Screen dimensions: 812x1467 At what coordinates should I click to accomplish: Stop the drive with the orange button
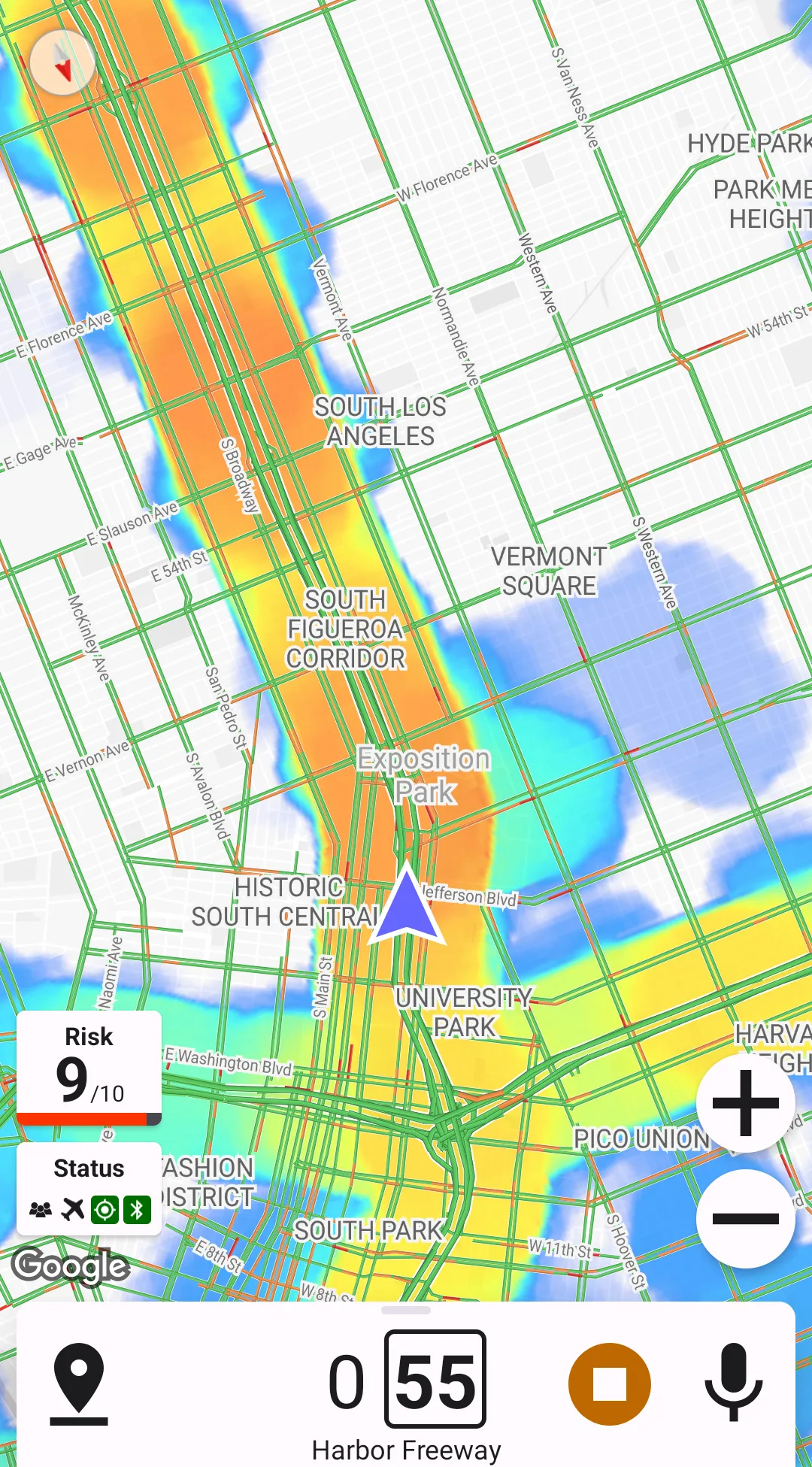coord(609,1384)
